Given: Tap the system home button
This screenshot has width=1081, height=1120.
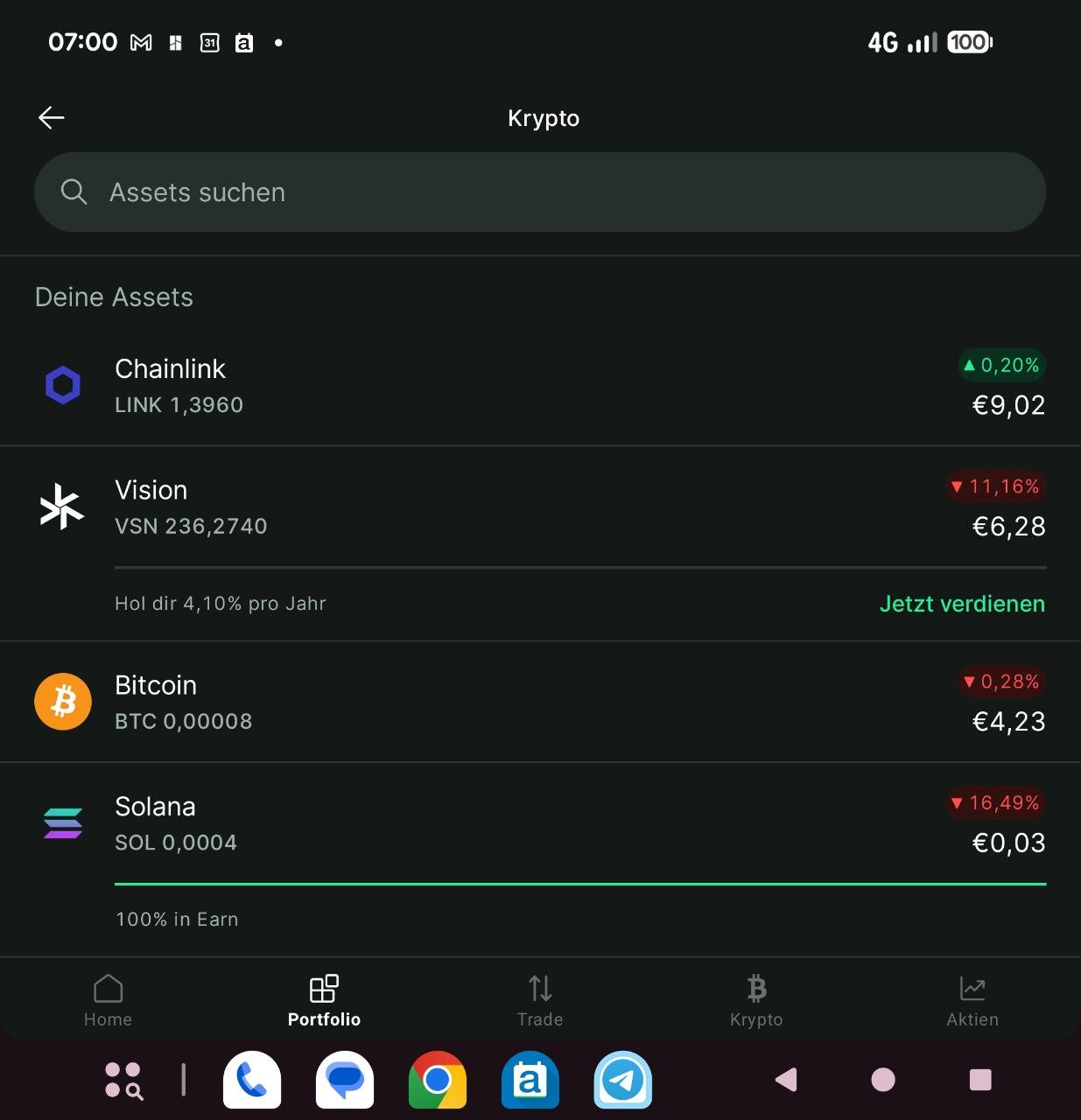Looking at the screenshot, I should point(883,1080).
